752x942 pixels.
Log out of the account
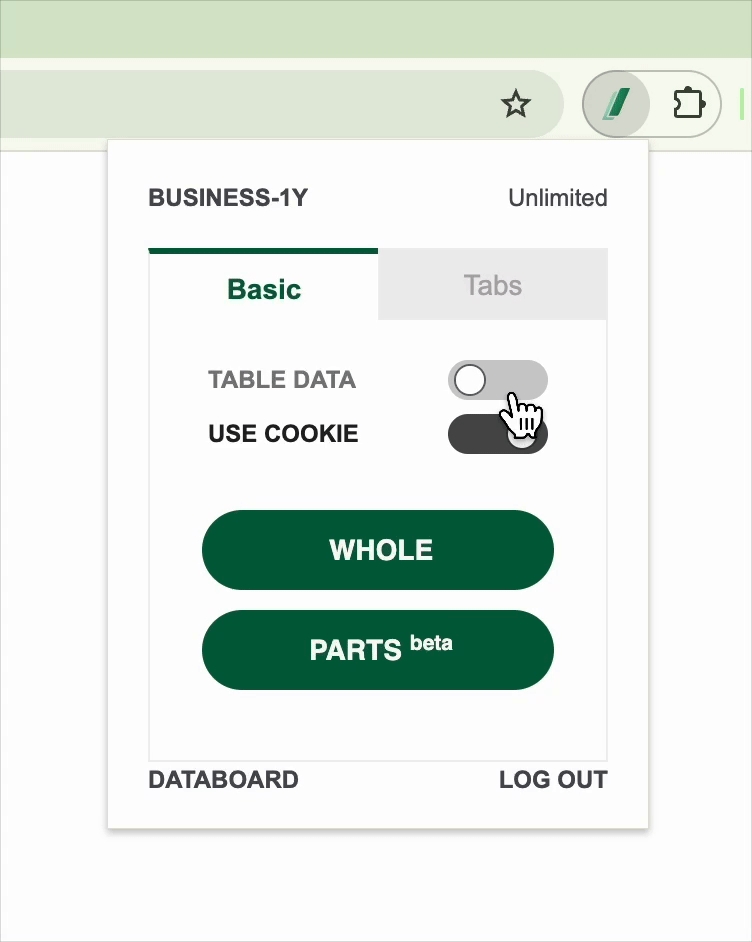pos(553,780)
